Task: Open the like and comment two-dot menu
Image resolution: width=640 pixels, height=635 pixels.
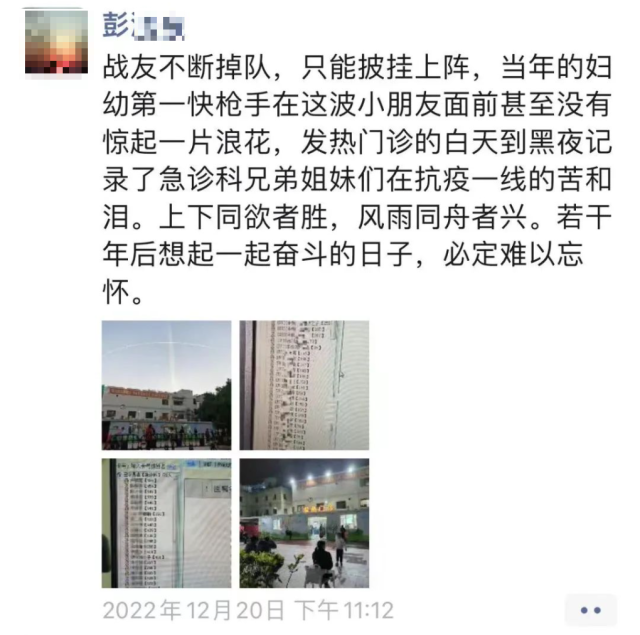Action: click(x=590, y=609)
